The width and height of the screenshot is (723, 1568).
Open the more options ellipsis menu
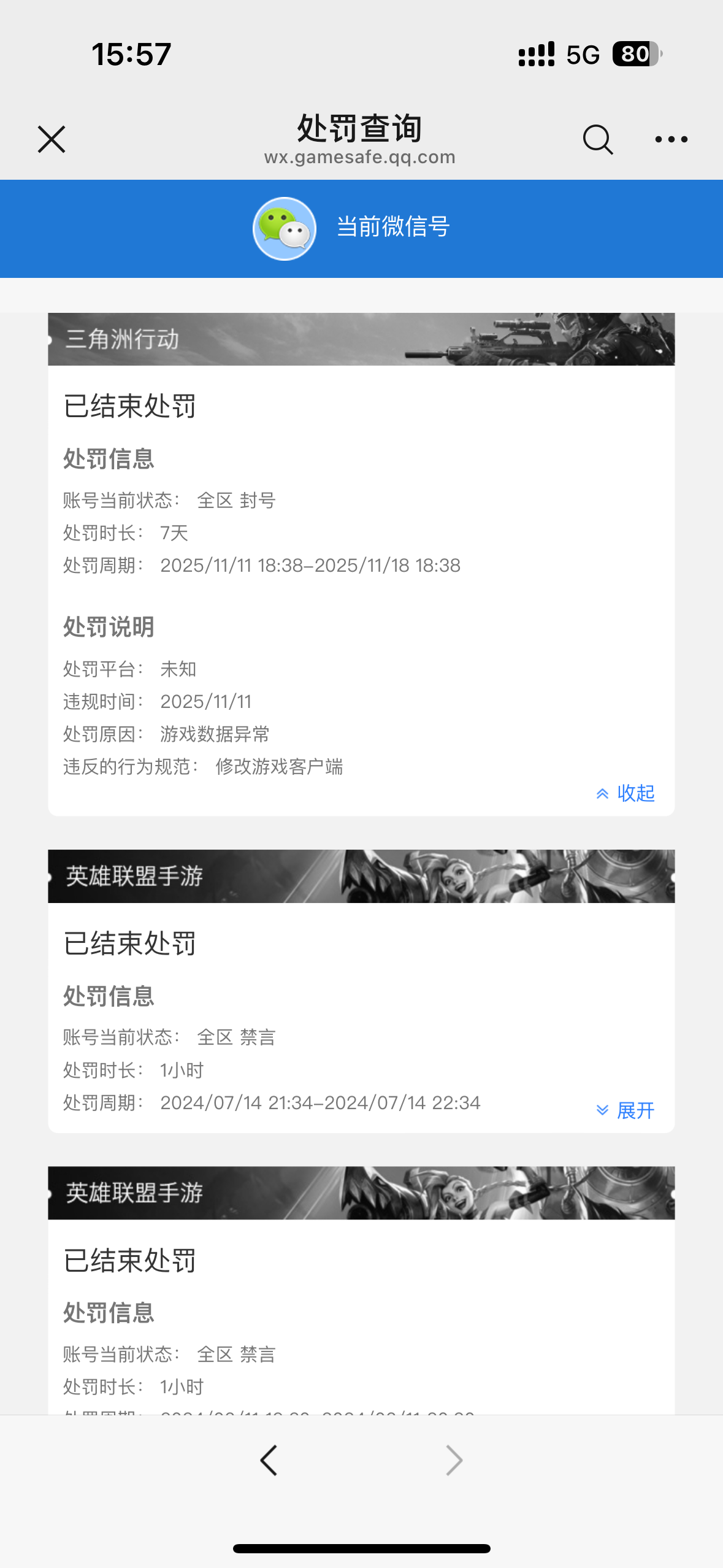671,139
